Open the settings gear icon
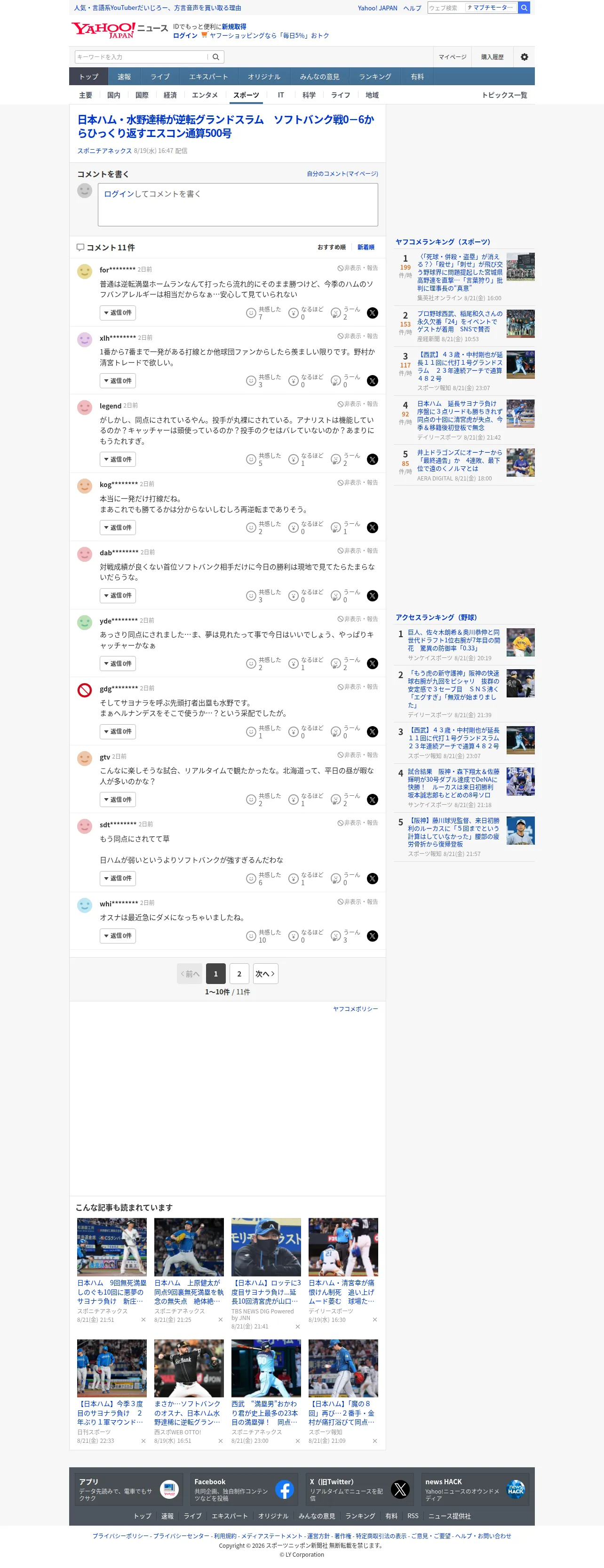604x1568 pixels. [x=524, y=57]
